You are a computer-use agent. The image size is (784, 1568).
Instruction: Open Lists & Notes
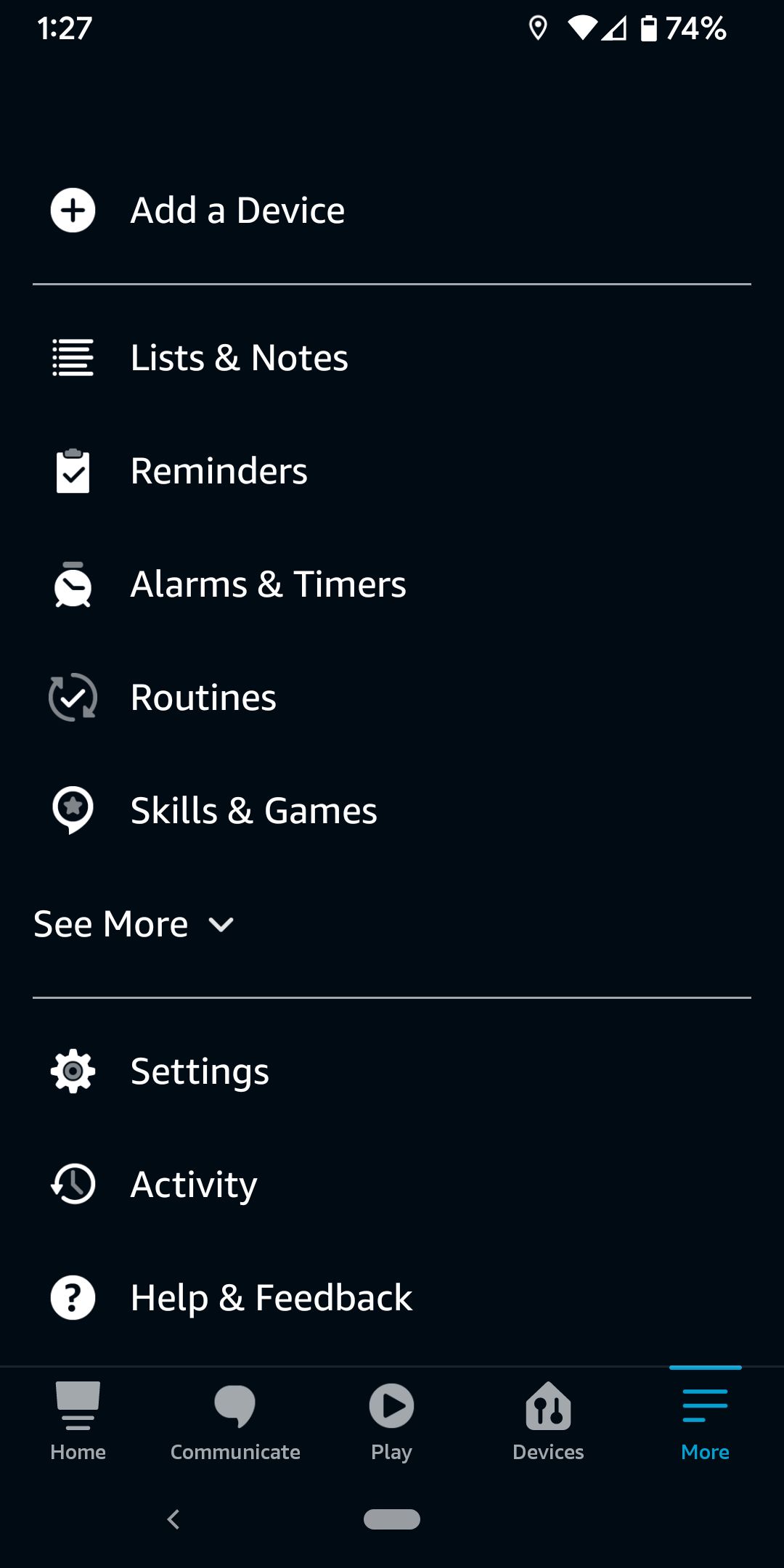239,358
